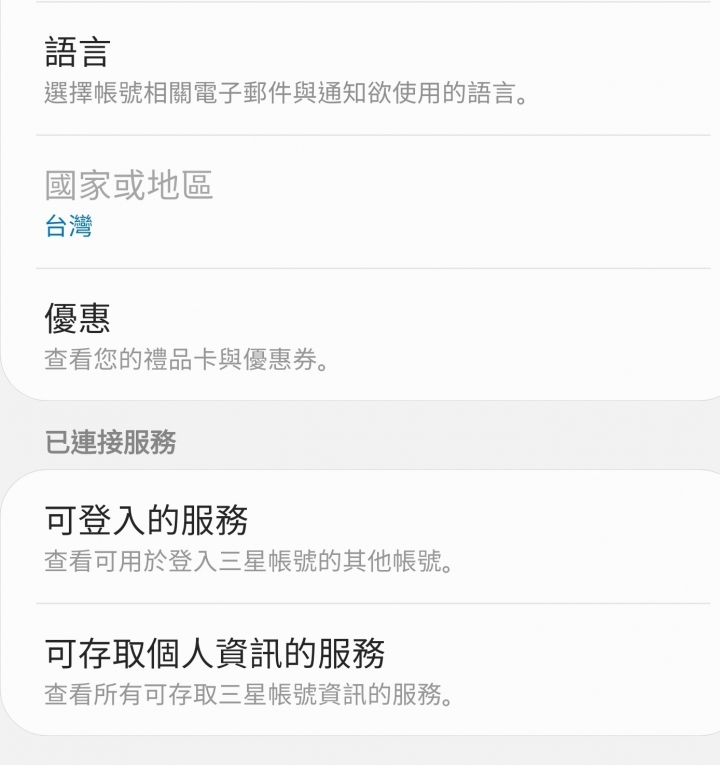Open 優惠 to view gift cards and coupons
Image resolution: width=720 pixels, height=765 pixels.
tap(360, 336)
